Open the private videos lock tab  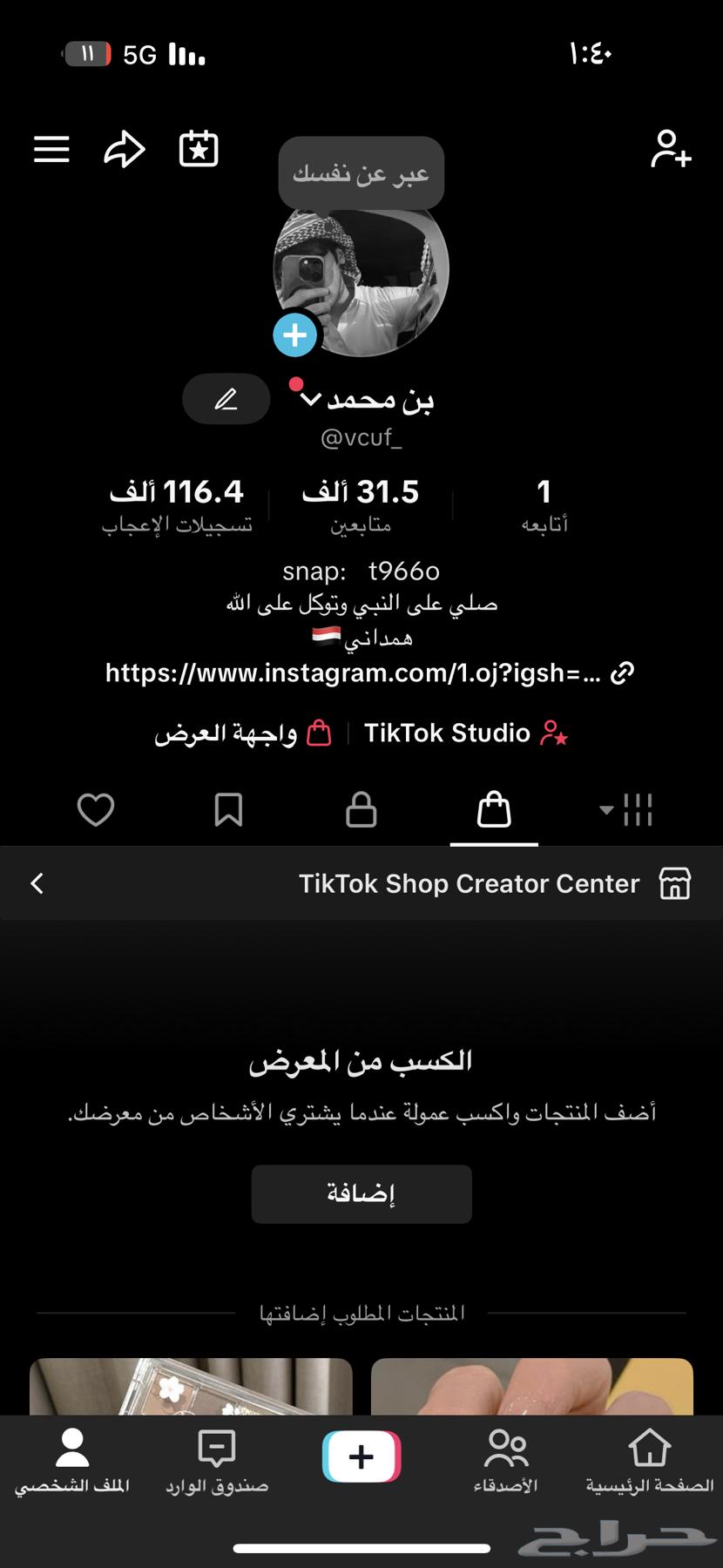[x=361, y=809]
